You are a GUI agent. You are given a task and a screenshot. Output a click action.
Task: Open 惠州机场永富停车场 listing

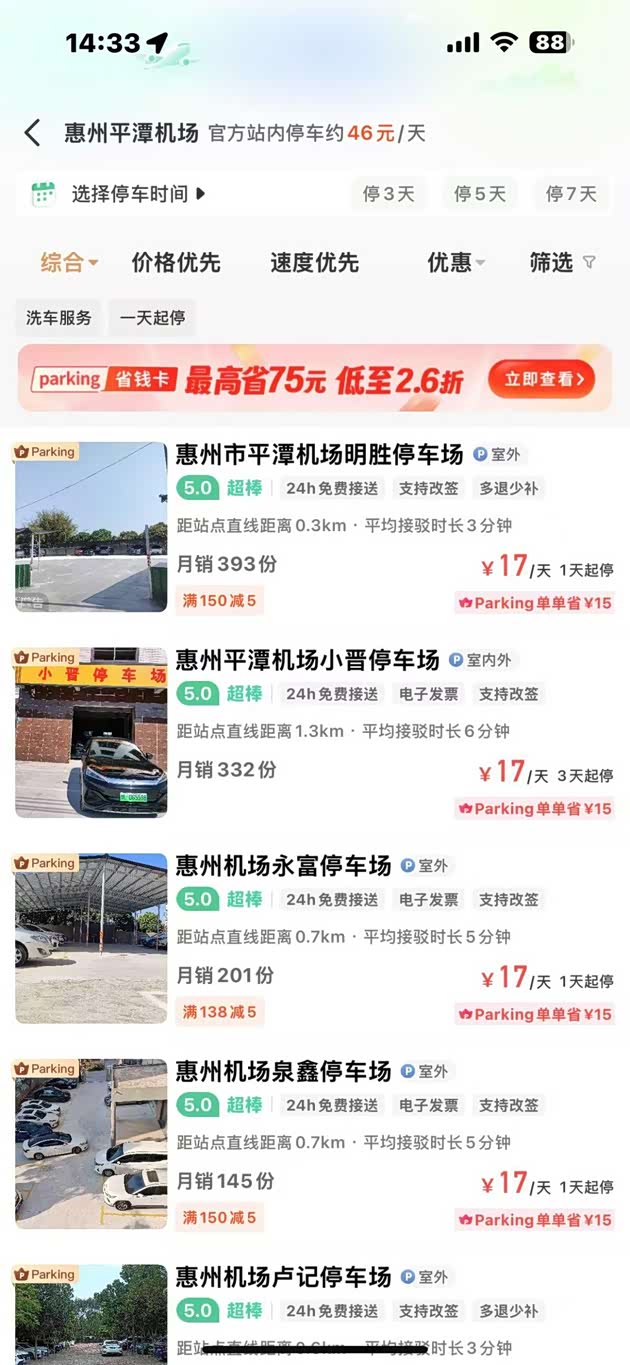283,866
